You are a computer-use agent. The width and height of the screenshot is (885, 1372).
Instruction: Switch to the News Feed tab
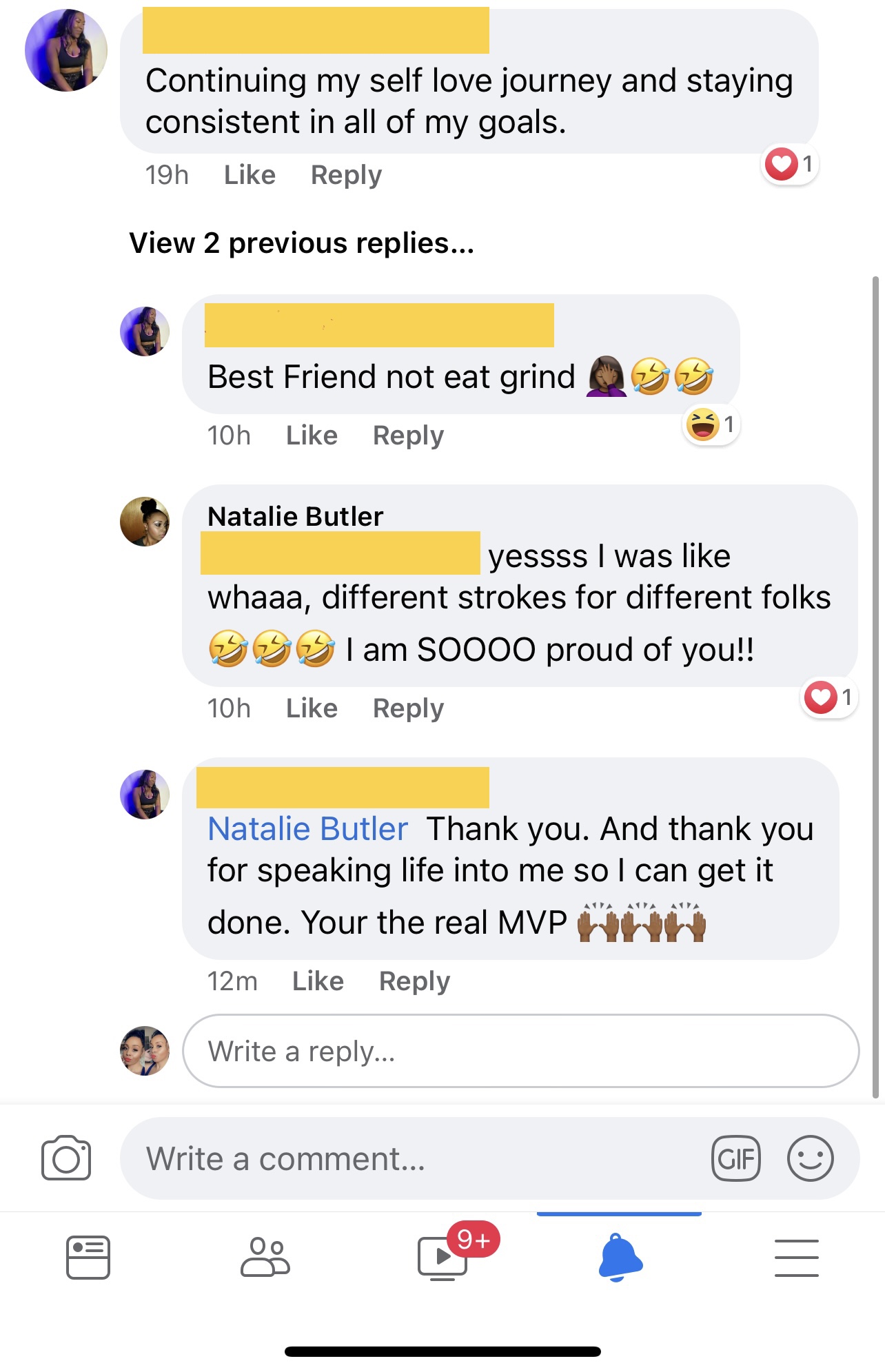88,1258
